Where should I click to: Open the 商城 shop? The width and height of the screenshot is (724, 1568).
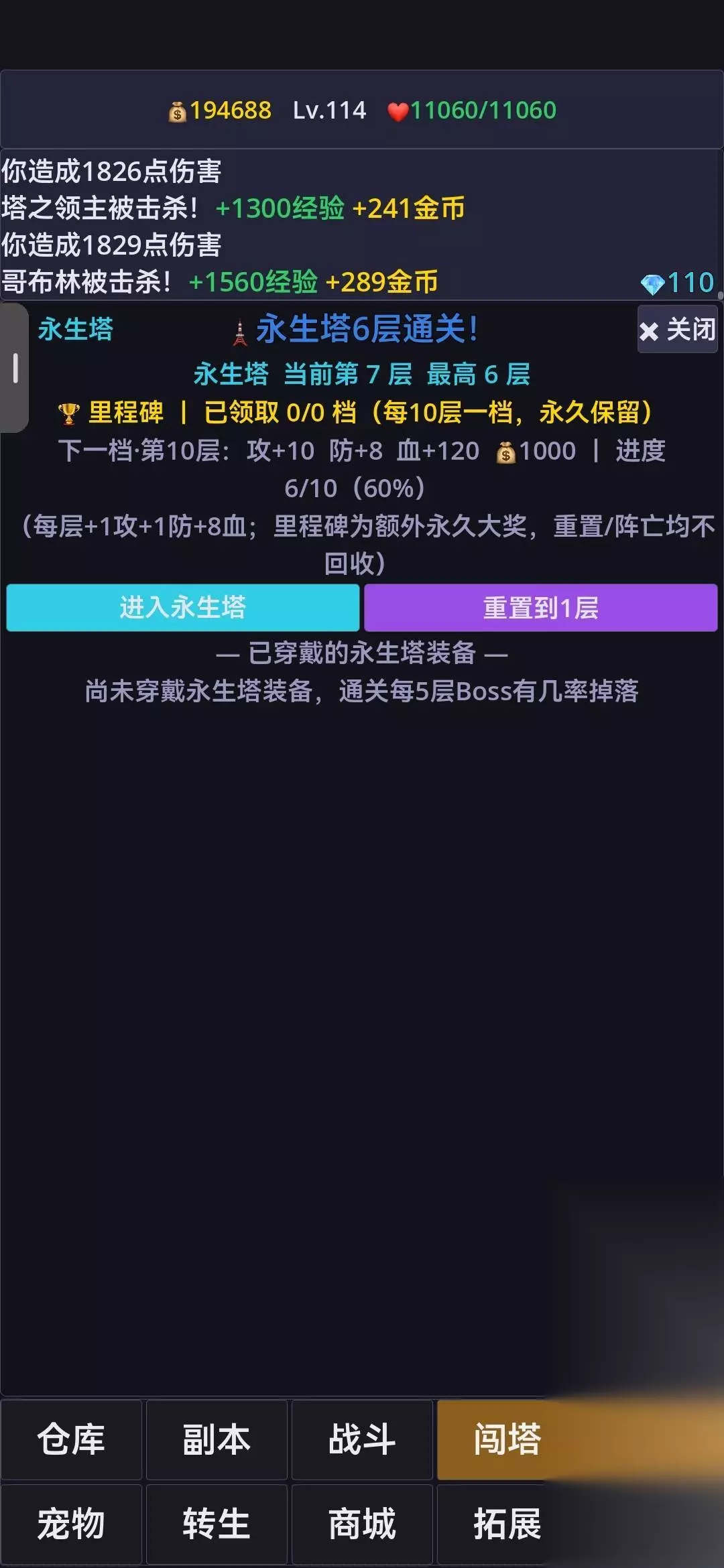click(x=362, y=1524)
